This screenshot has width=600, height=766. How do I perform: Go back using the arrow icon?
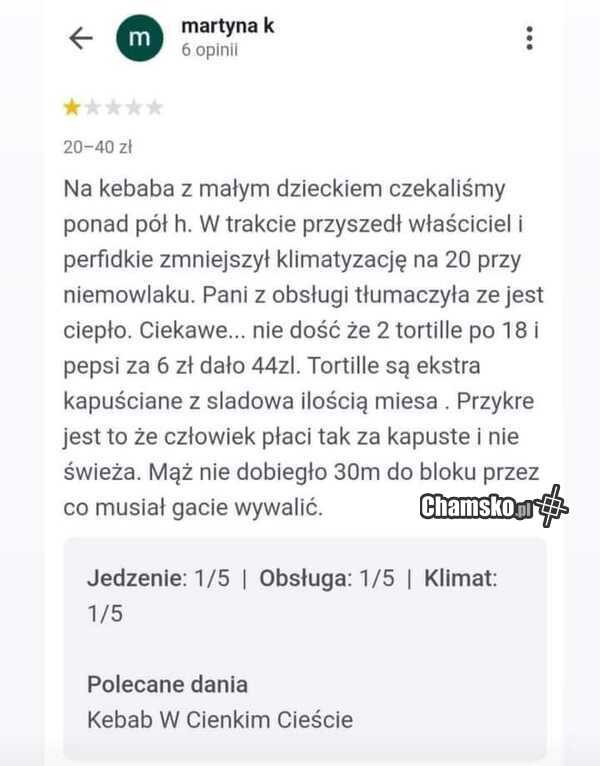coord(80,38)
